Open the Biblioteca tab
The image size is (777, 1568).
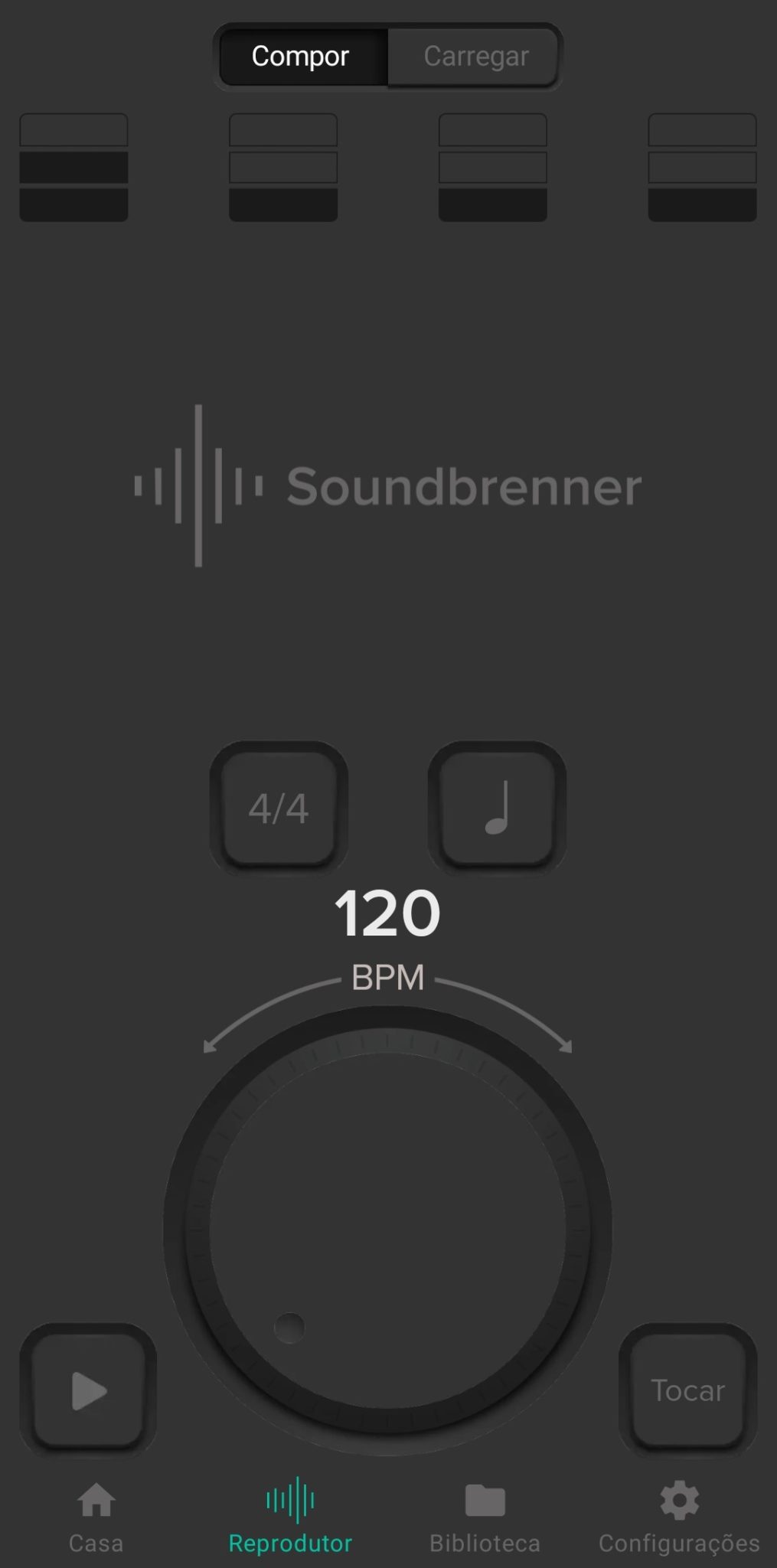click(x=485, y=1518)
